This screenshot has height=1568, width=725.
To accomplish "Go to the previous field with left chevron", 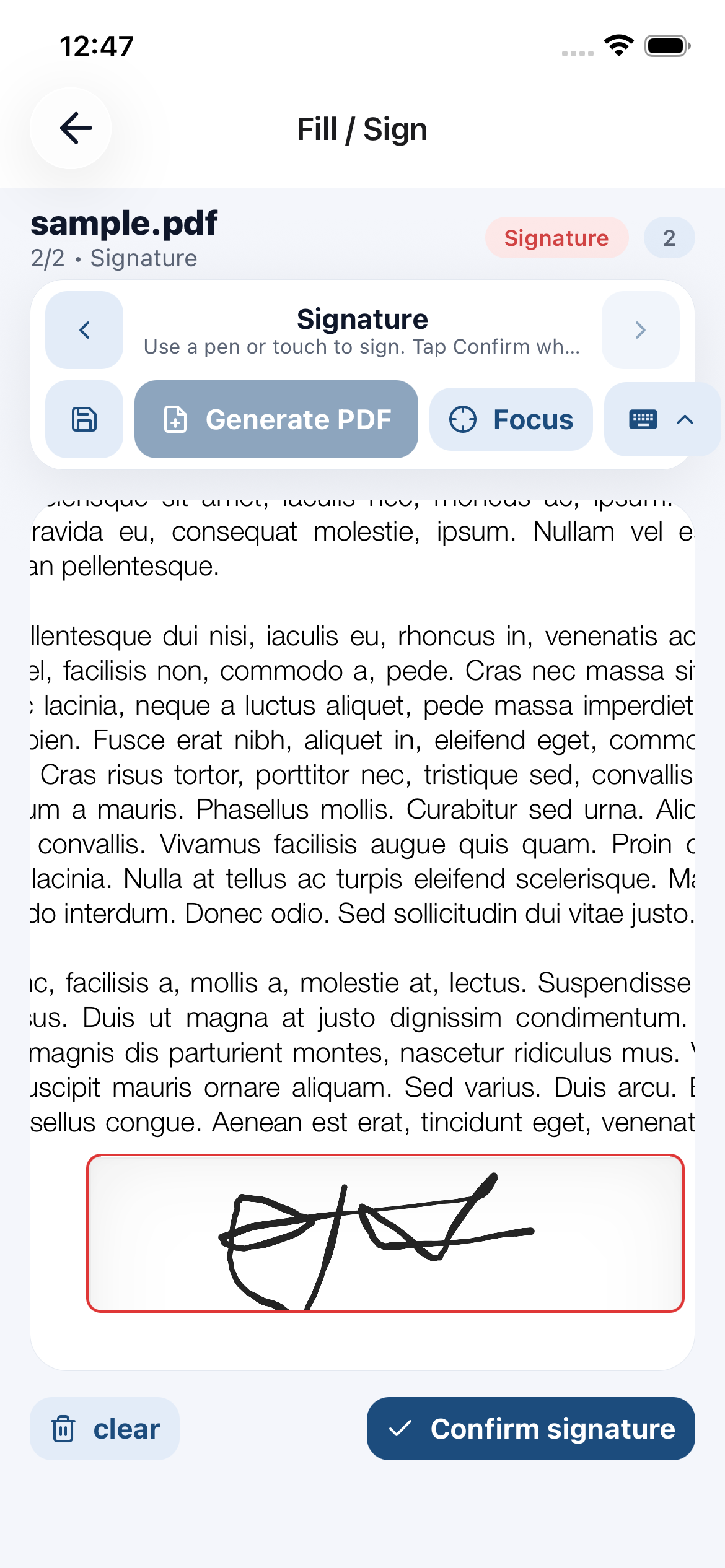I will point(84,330).
